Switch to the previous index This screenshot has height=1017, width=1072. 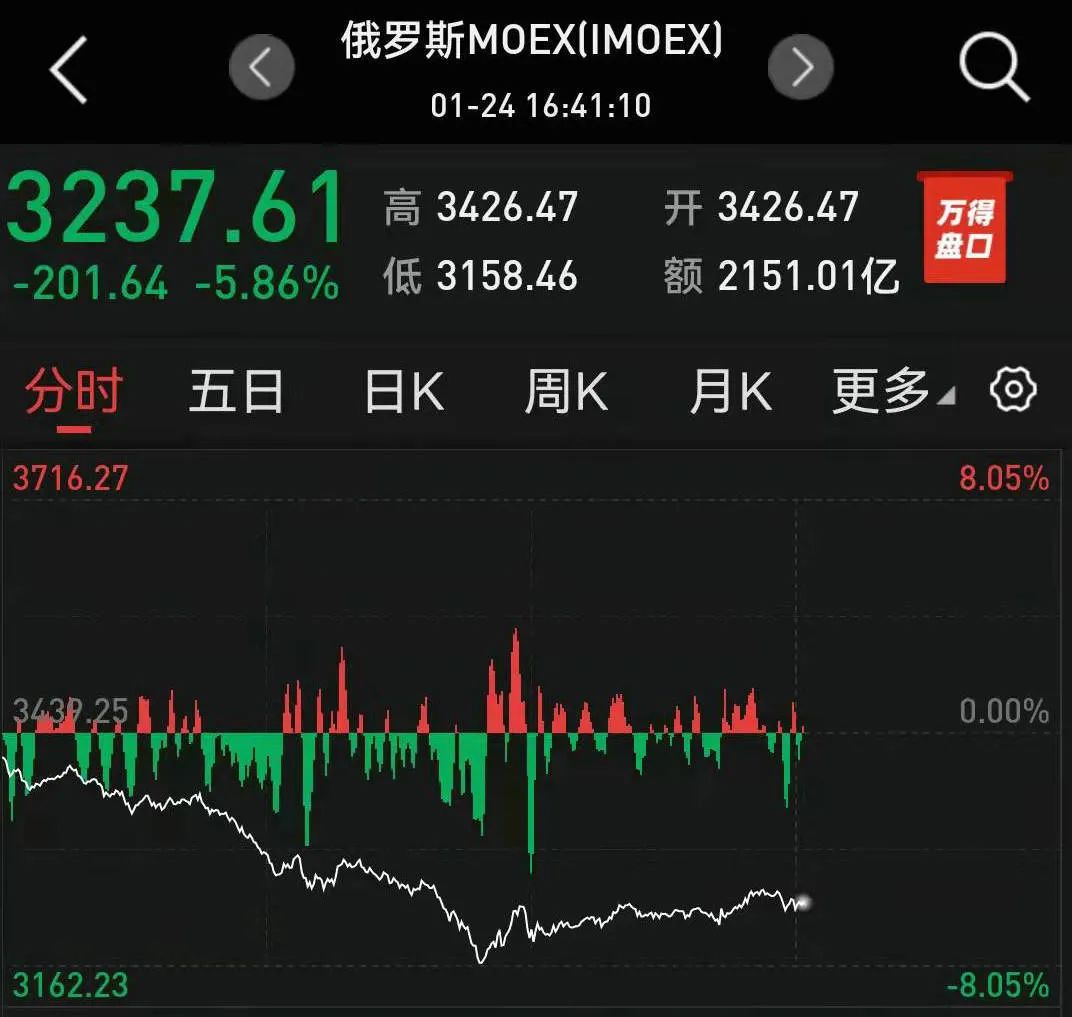pos(261,68)
